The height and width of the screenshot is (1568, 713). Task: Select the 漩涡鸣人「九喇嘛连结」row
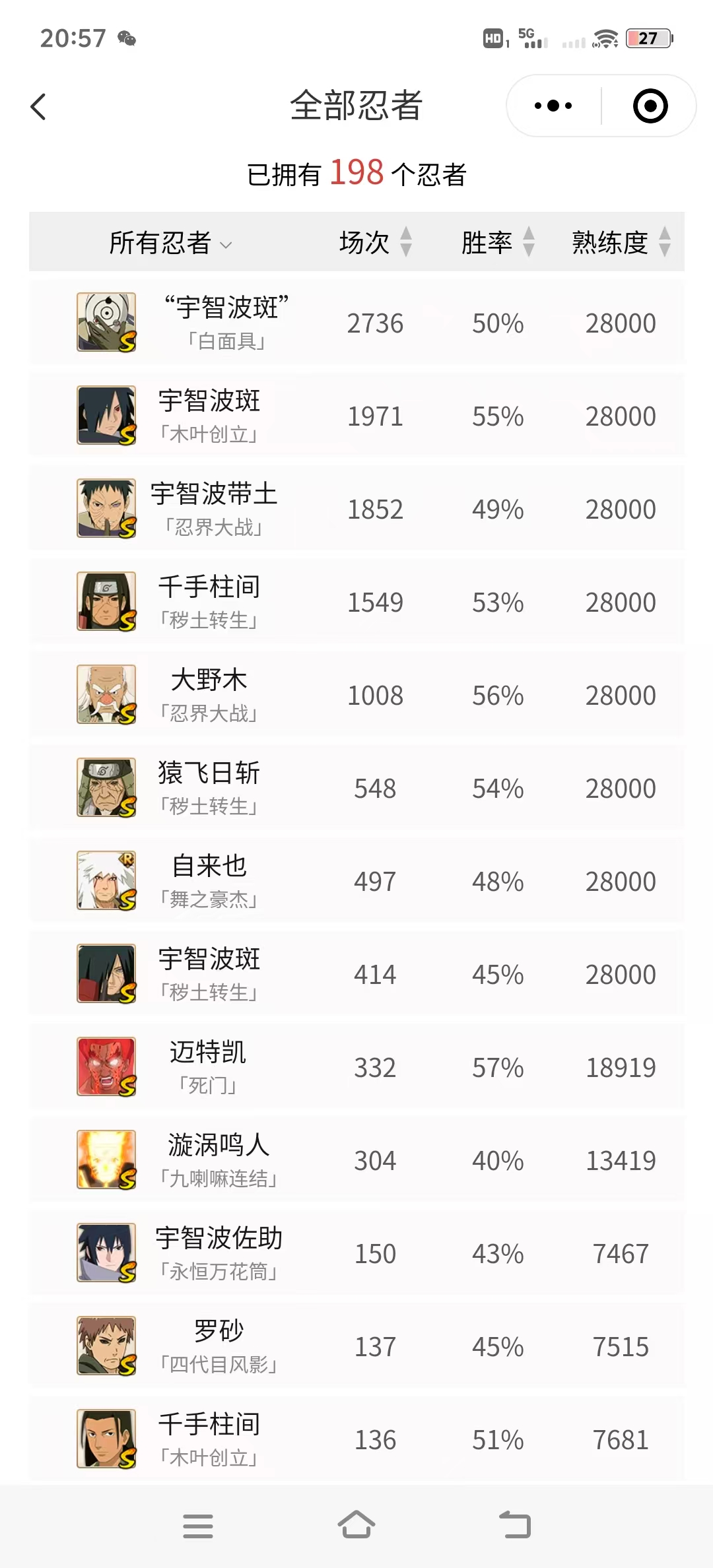pyautogui.click(x=356, y=1160)
